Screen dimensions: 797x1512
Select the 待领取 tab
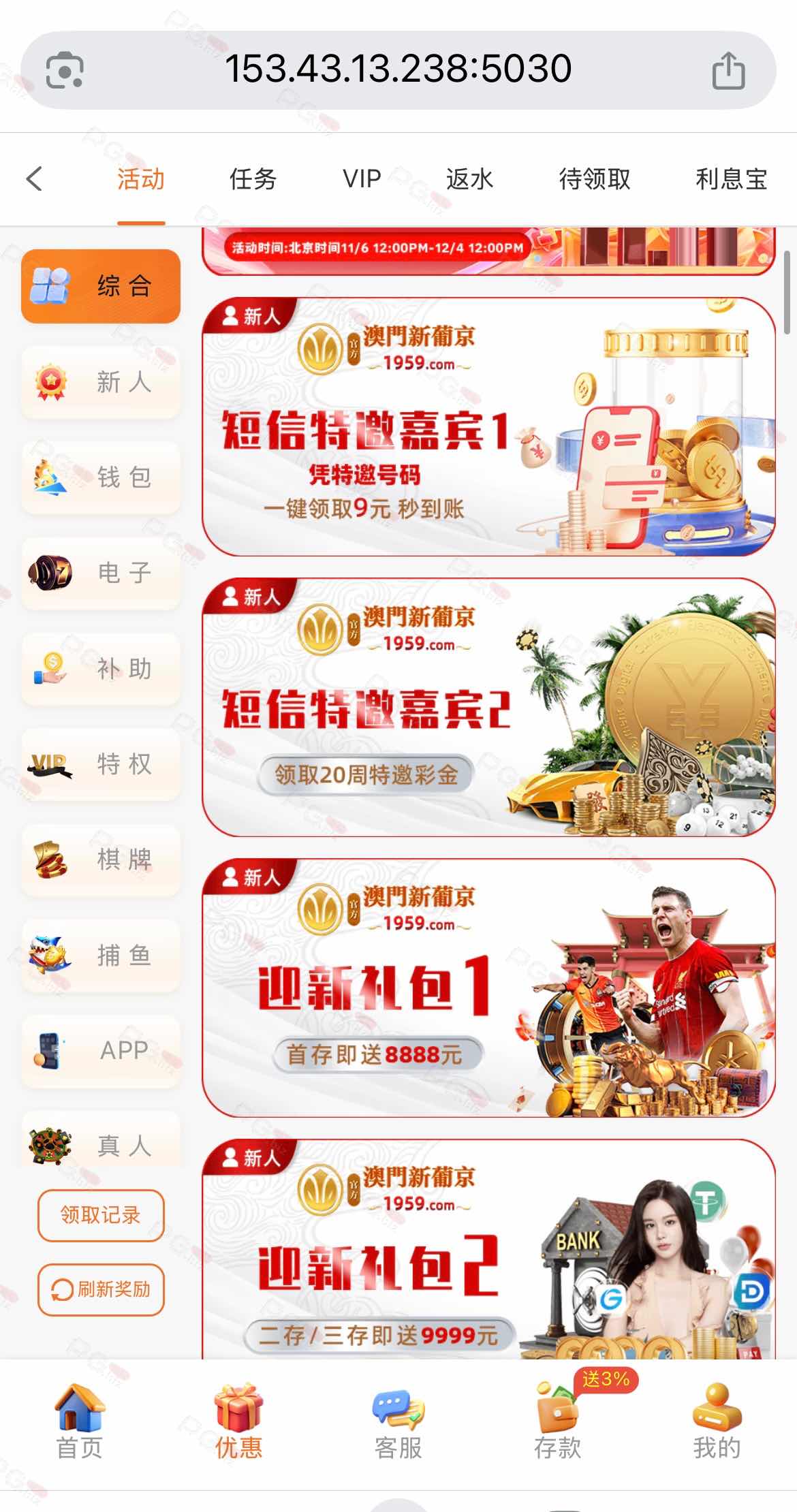594,179
